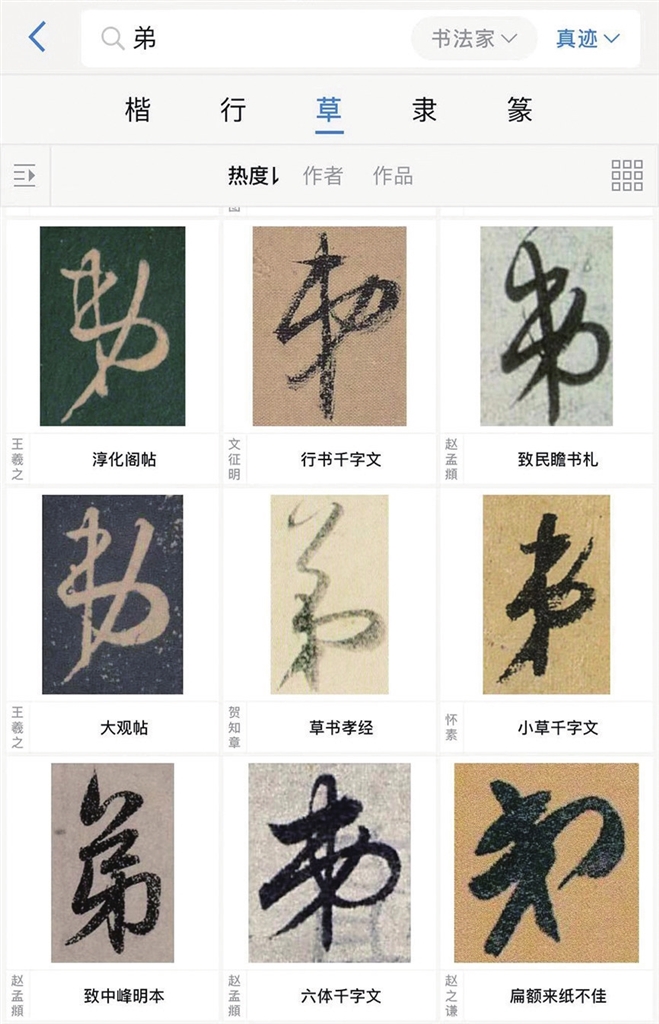Image resolution: width=659 pixels, height=1024 pixels.
Task: Sort results by 作者
Action: click(x=322, y=176)
